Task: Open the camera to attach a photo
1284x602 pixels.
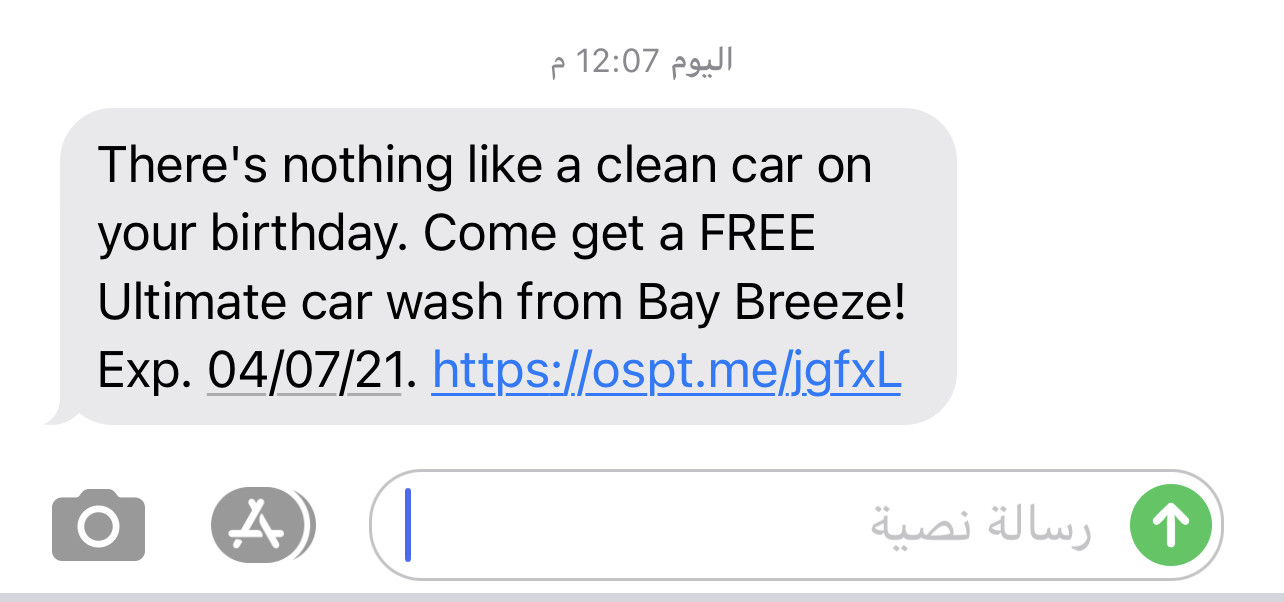Action: [x=98, y=525]
